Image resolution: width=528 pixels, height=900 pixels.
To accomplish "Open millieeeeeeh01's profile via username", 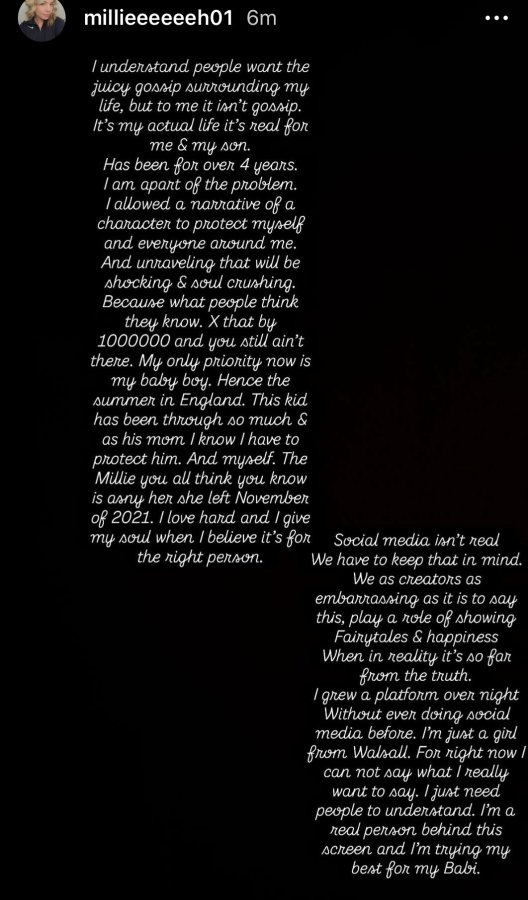I will point(158,18).
